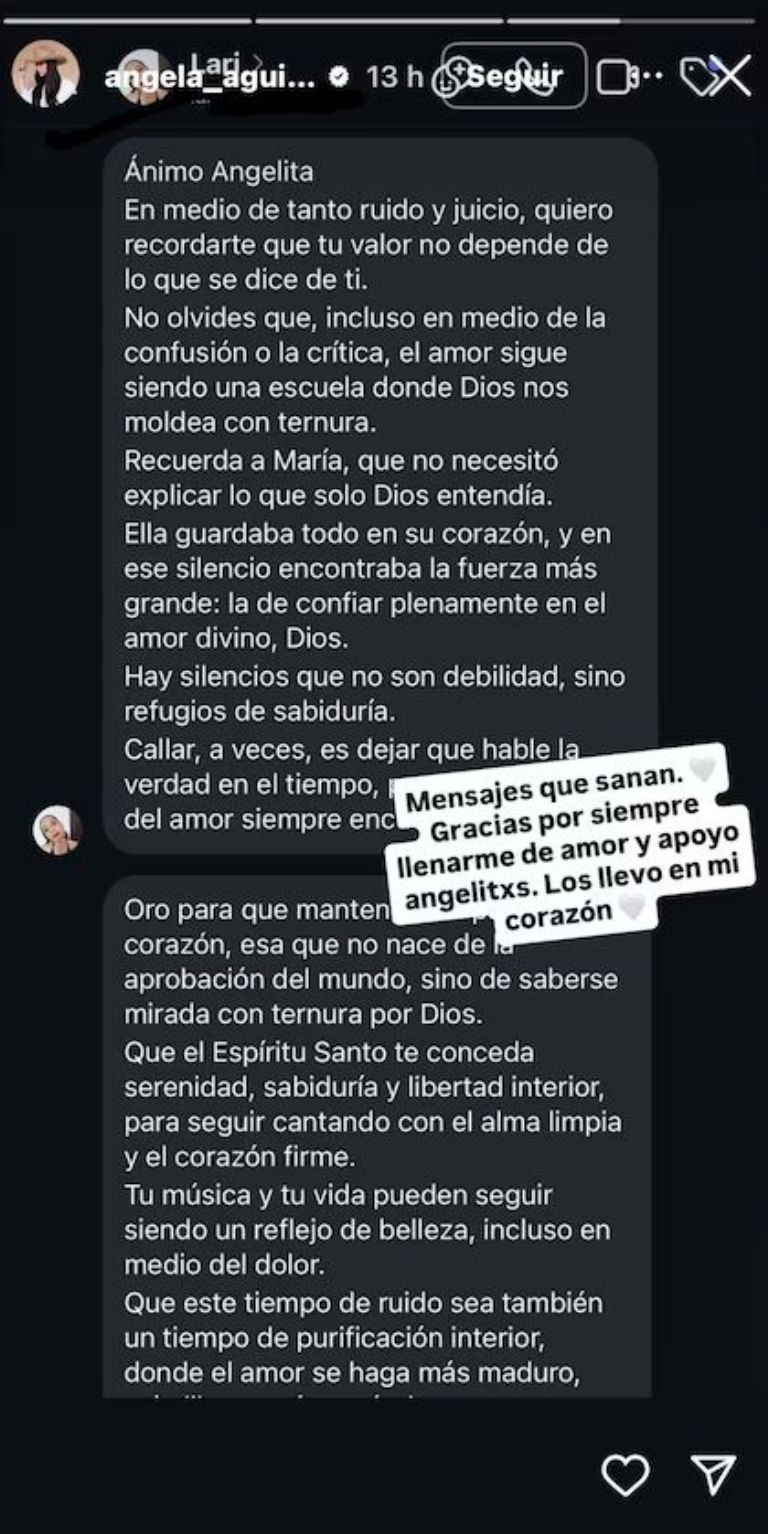Viewport: 768px width, 1534px height.
Task: Close the story with the X
Action: click(731, 76)
